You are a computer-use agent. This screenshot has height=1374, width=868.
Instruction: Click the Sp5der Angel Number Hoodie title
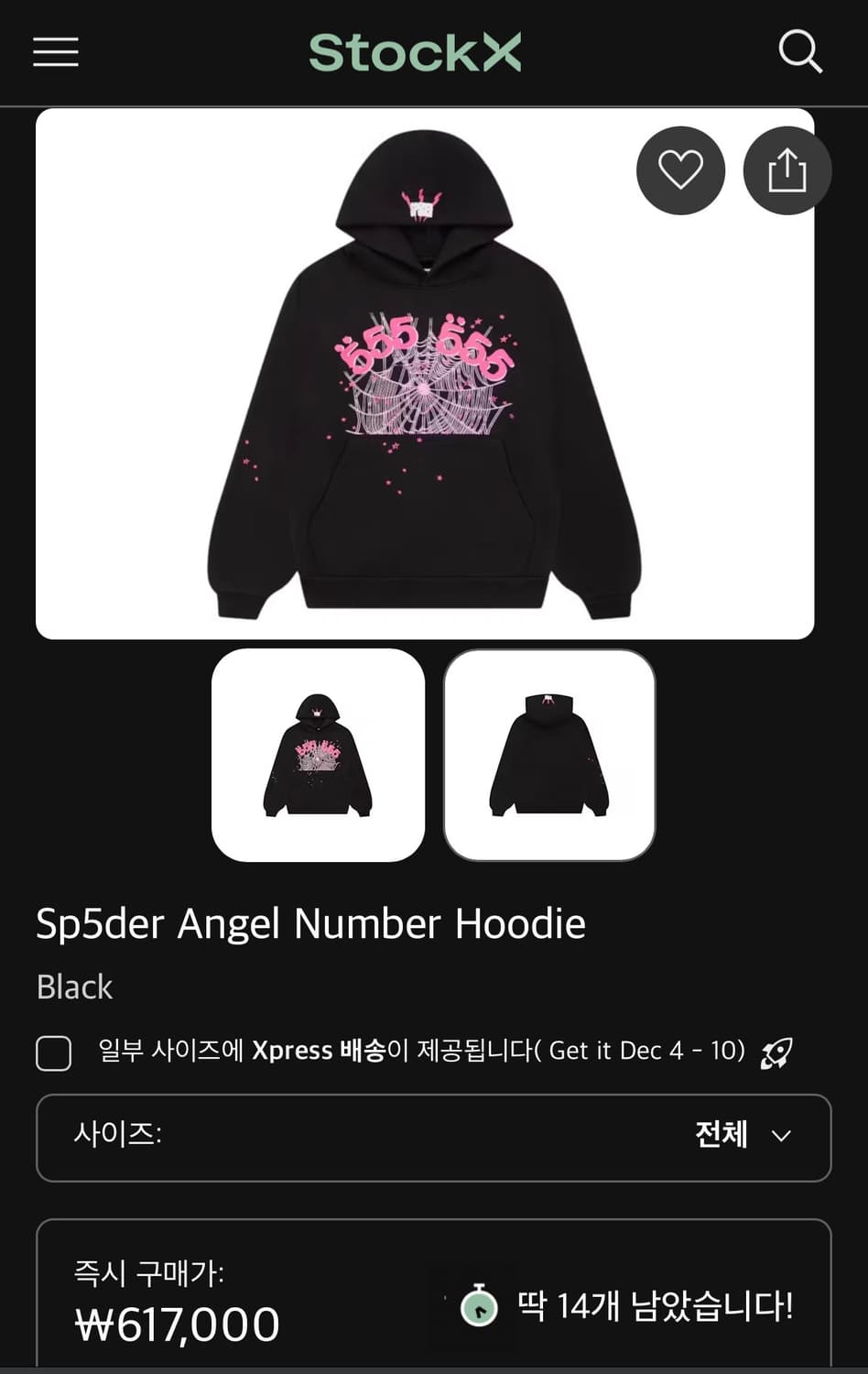[310, 923]
